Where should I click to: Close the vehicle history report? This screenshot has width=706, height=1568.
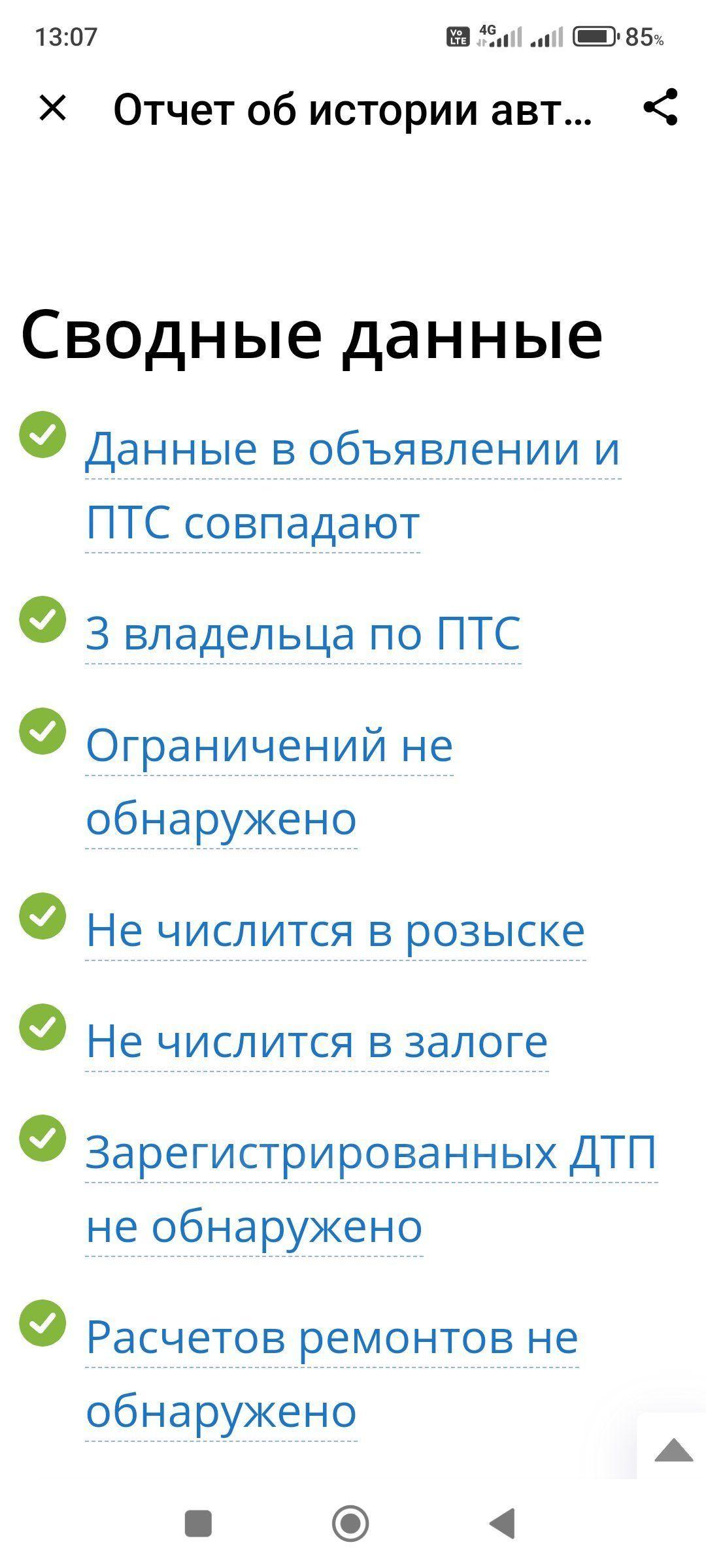coord(53,108)
